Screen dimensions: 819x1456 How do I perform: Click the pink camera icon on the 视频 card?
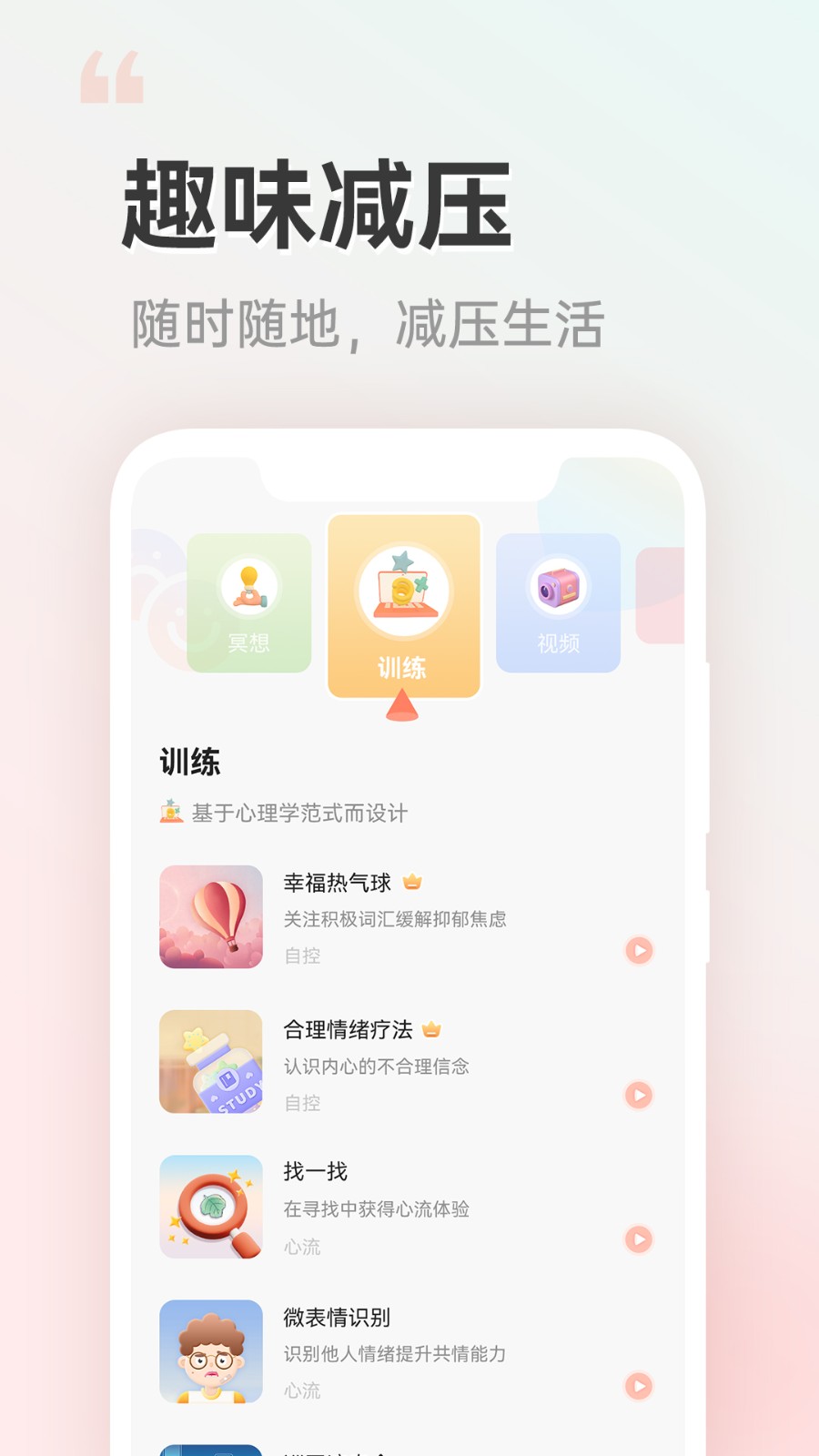pyautogui.click(x=558, y=589)
